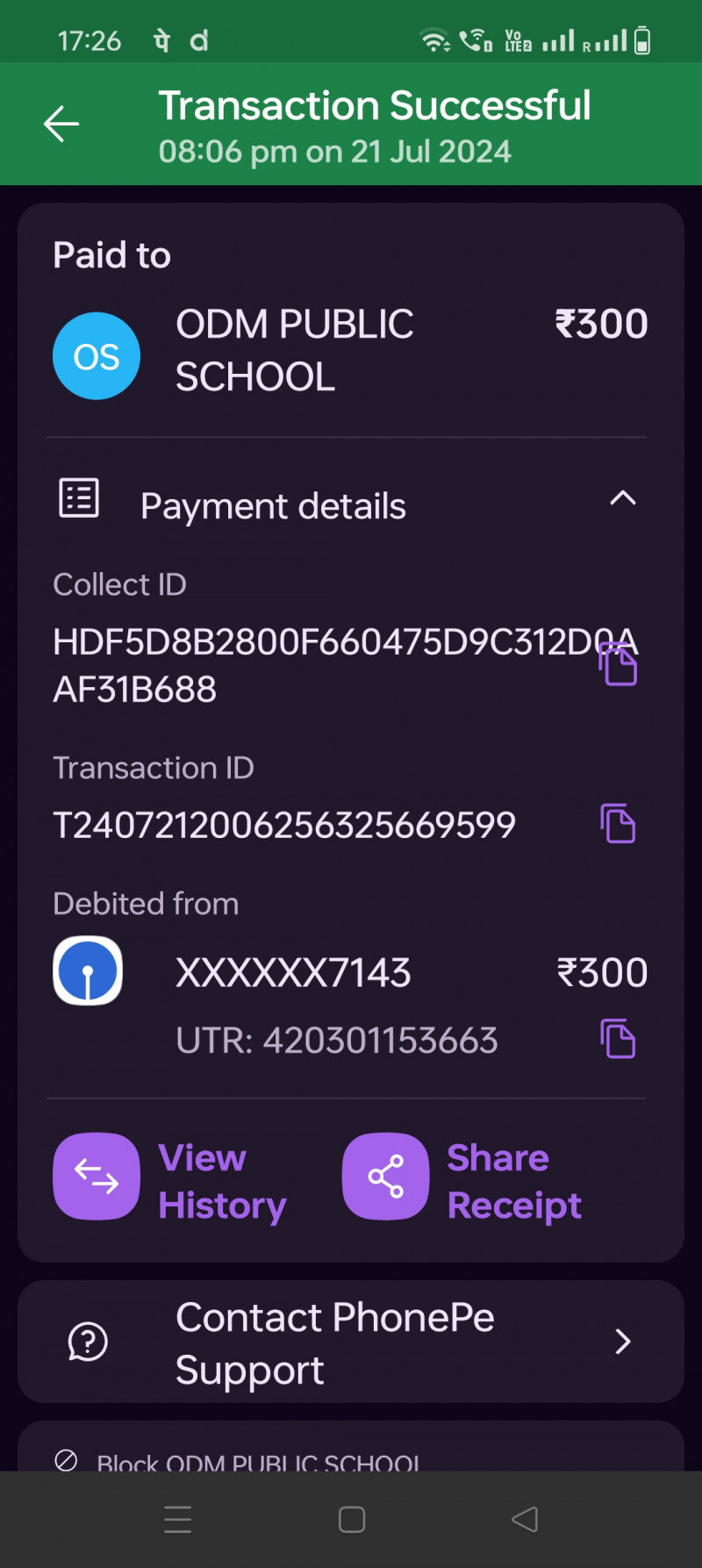Viewport: 702px width, 1568px height.
Task: Block ODM PUBLIC SCHOOL
Action: click(258, 1461)
